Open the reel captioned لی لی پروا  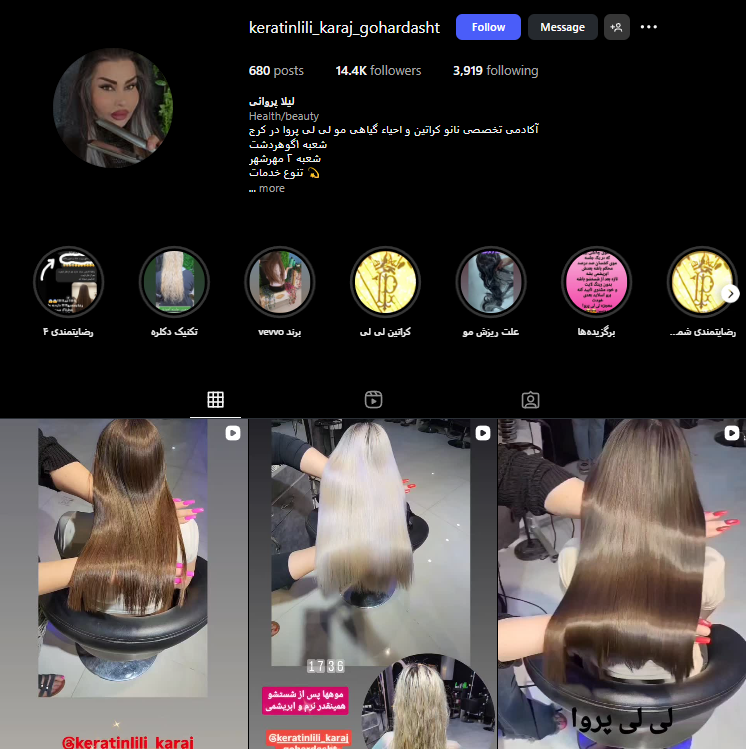(622, 580)
